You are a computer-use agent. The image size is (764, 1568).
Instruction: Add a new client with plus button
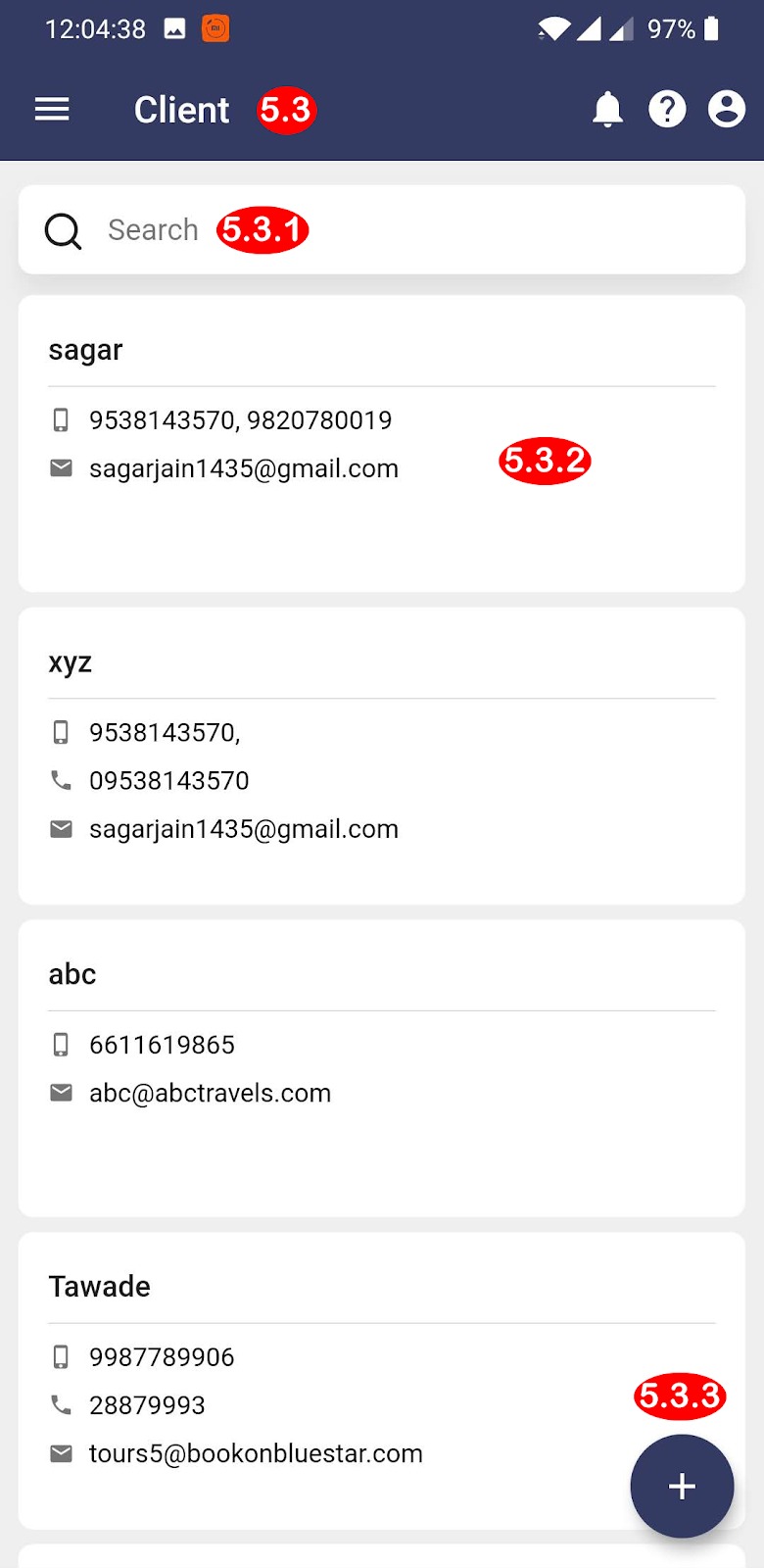tap(682, 1486)
